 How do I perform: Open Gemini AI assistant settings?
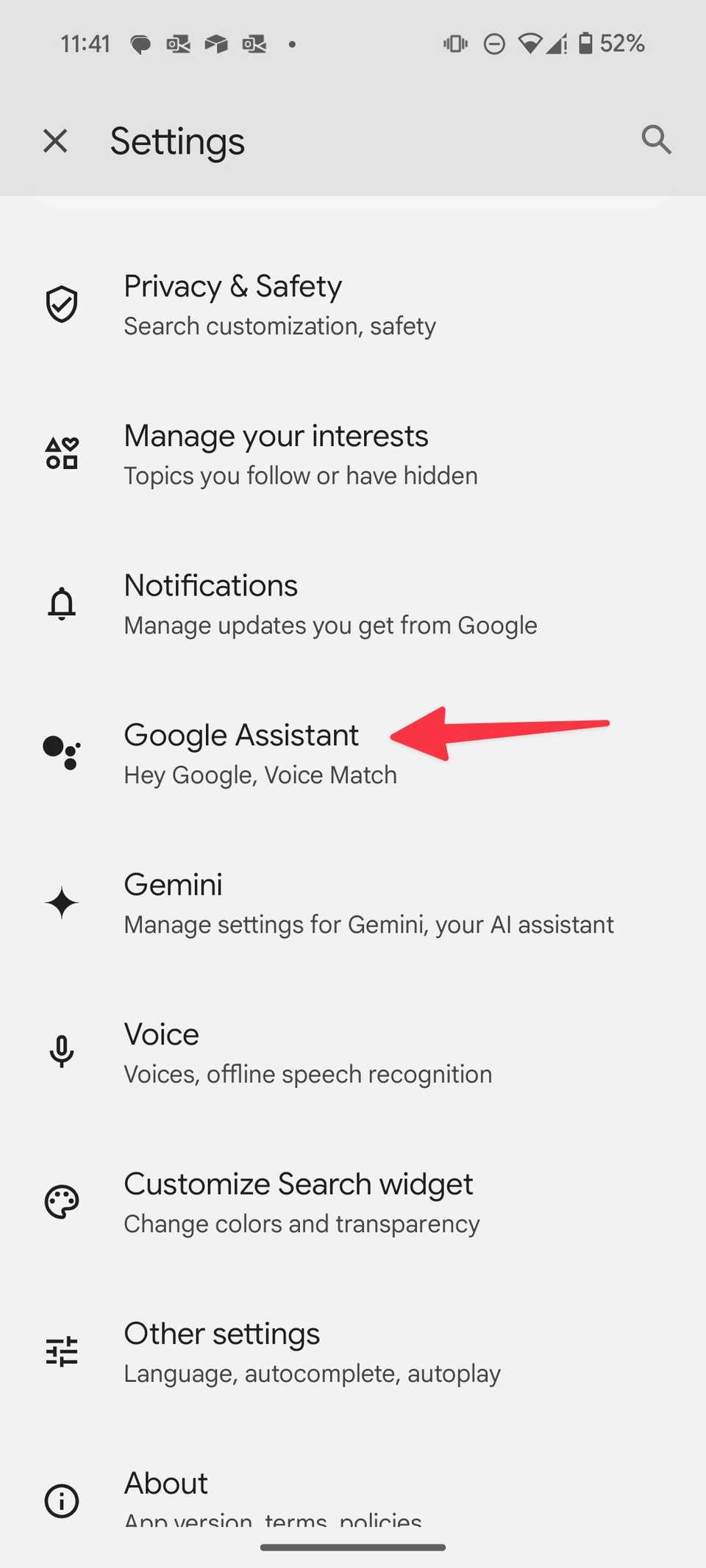click(x=294, y=903)
